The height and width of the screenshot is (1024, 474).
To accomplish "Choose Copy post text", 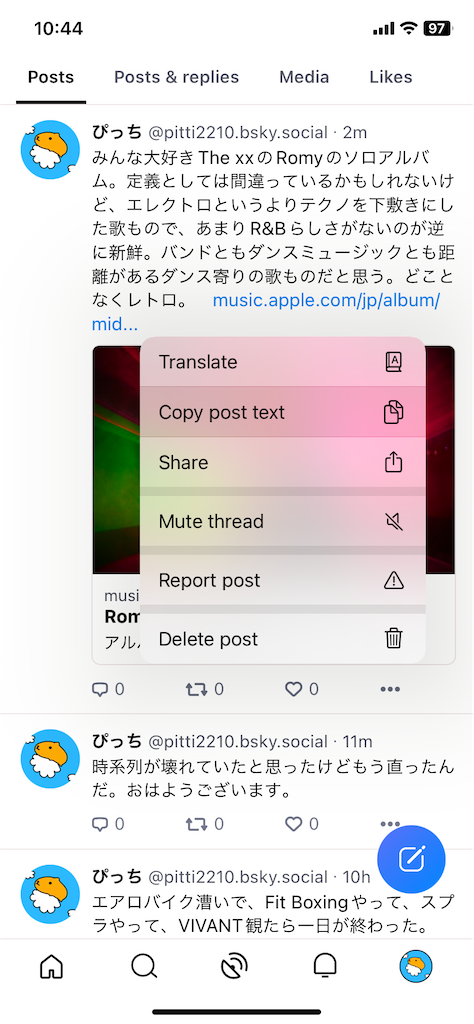I will tap(283, 412).
